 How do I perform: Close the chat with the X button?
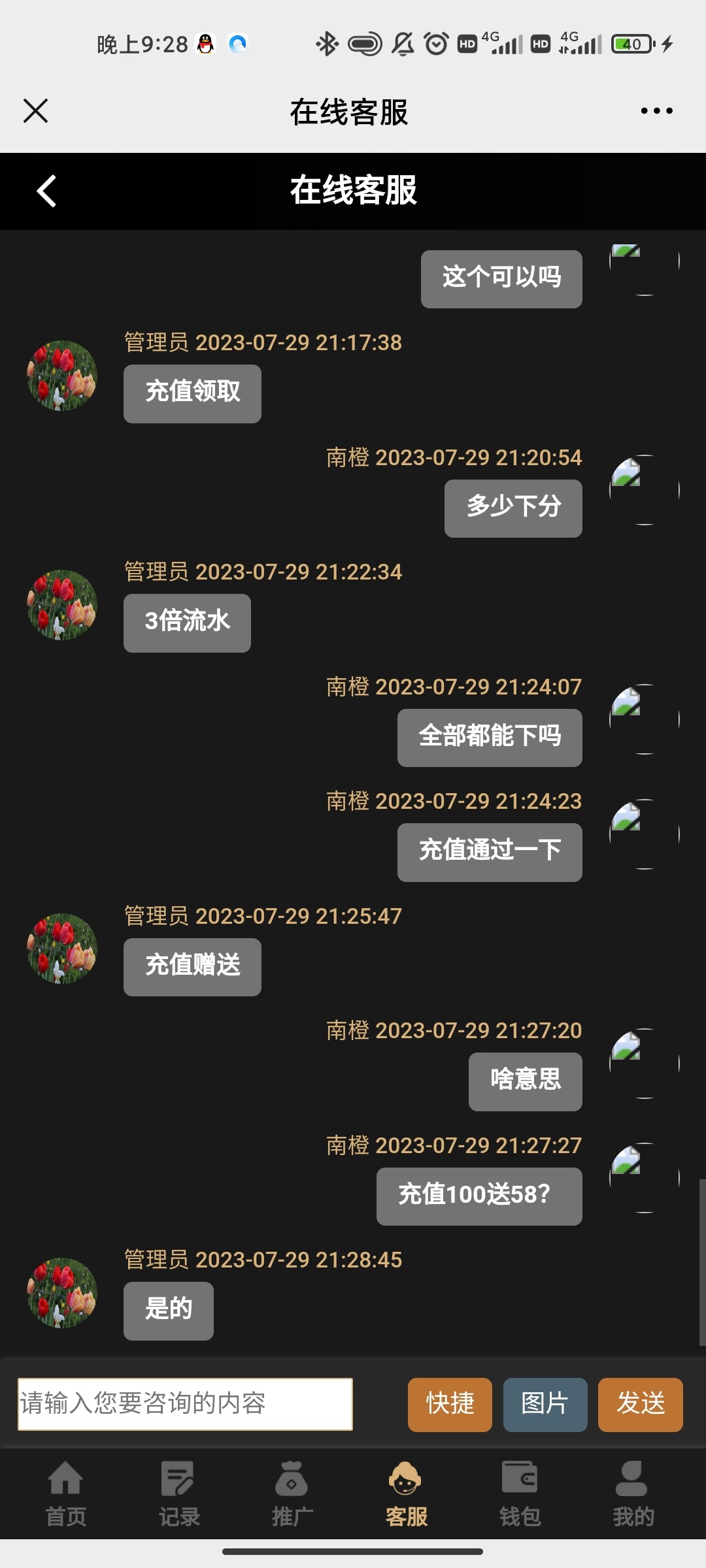(35, 111)
